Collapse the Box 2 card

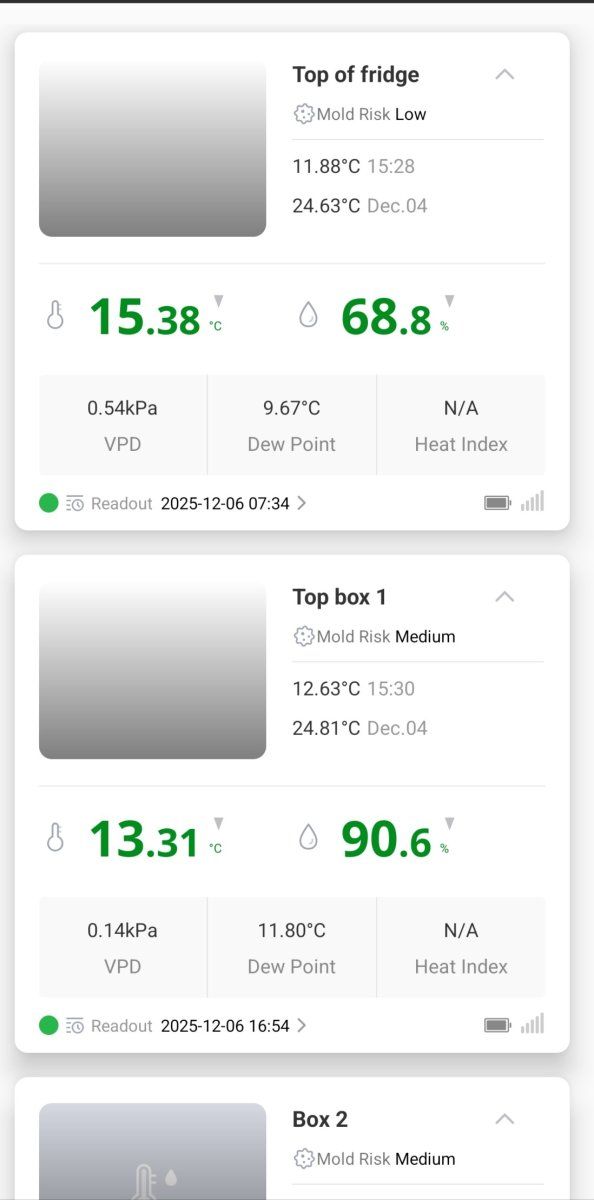point(505,1119)
